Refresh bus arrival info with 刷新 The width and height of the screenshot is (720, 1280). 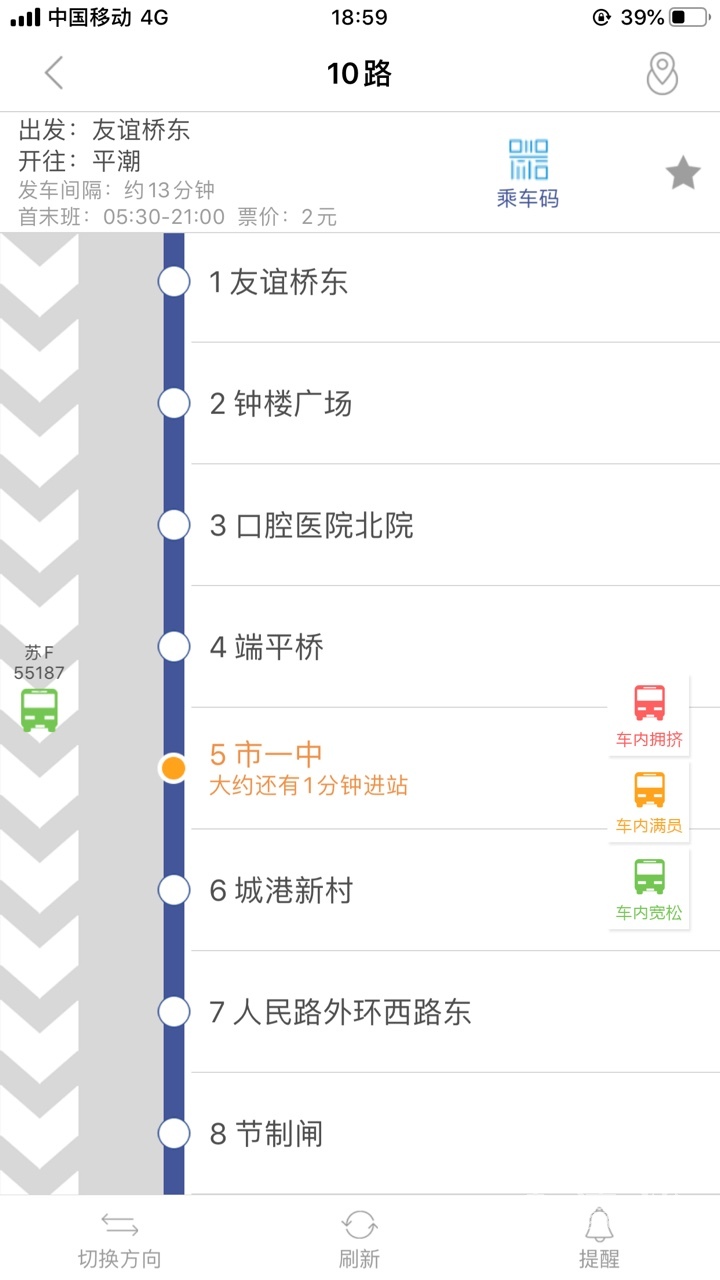coord(359,1238)
